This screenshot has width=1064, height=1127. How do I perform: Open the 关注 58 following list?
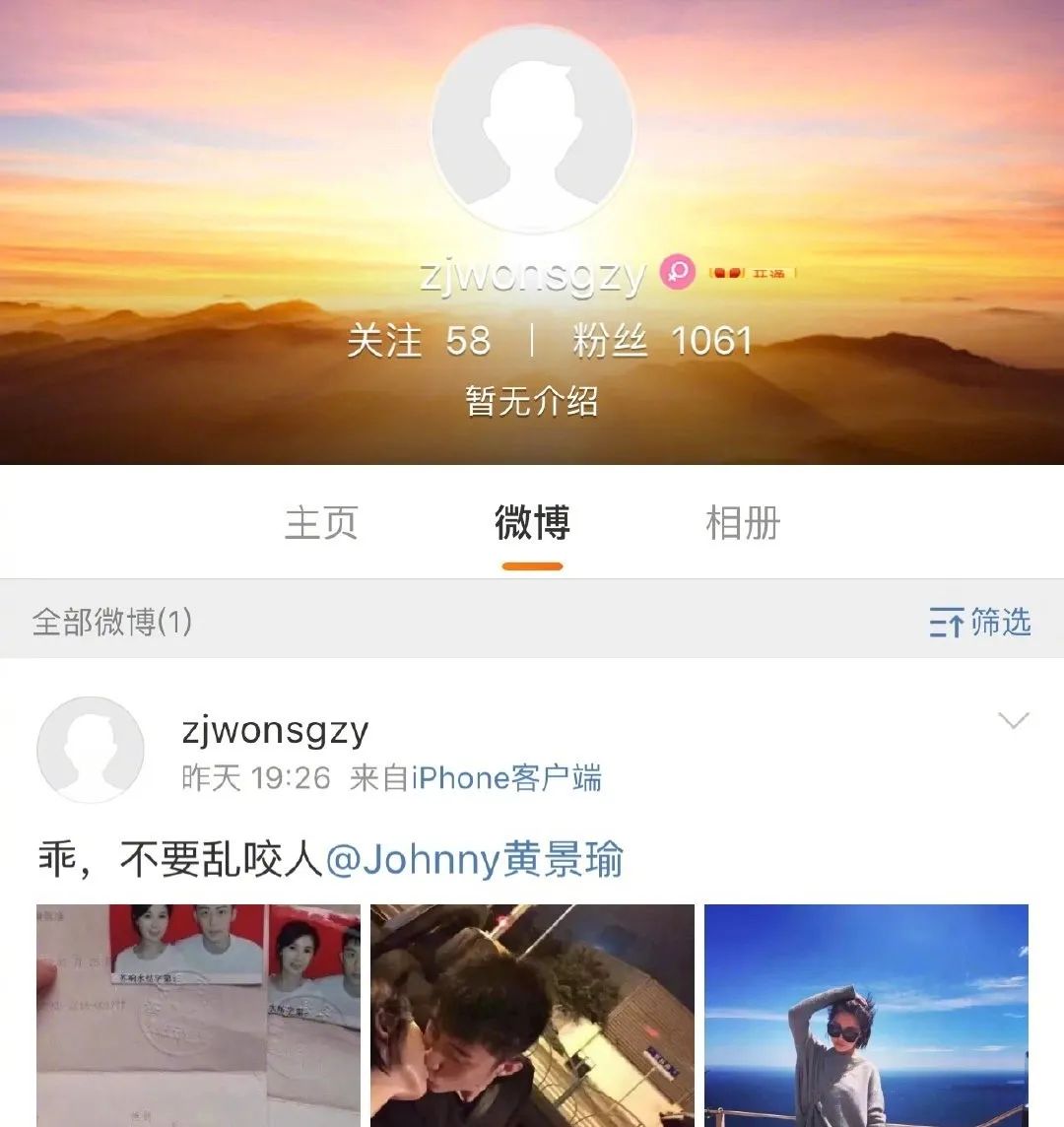tap(419, 342)
